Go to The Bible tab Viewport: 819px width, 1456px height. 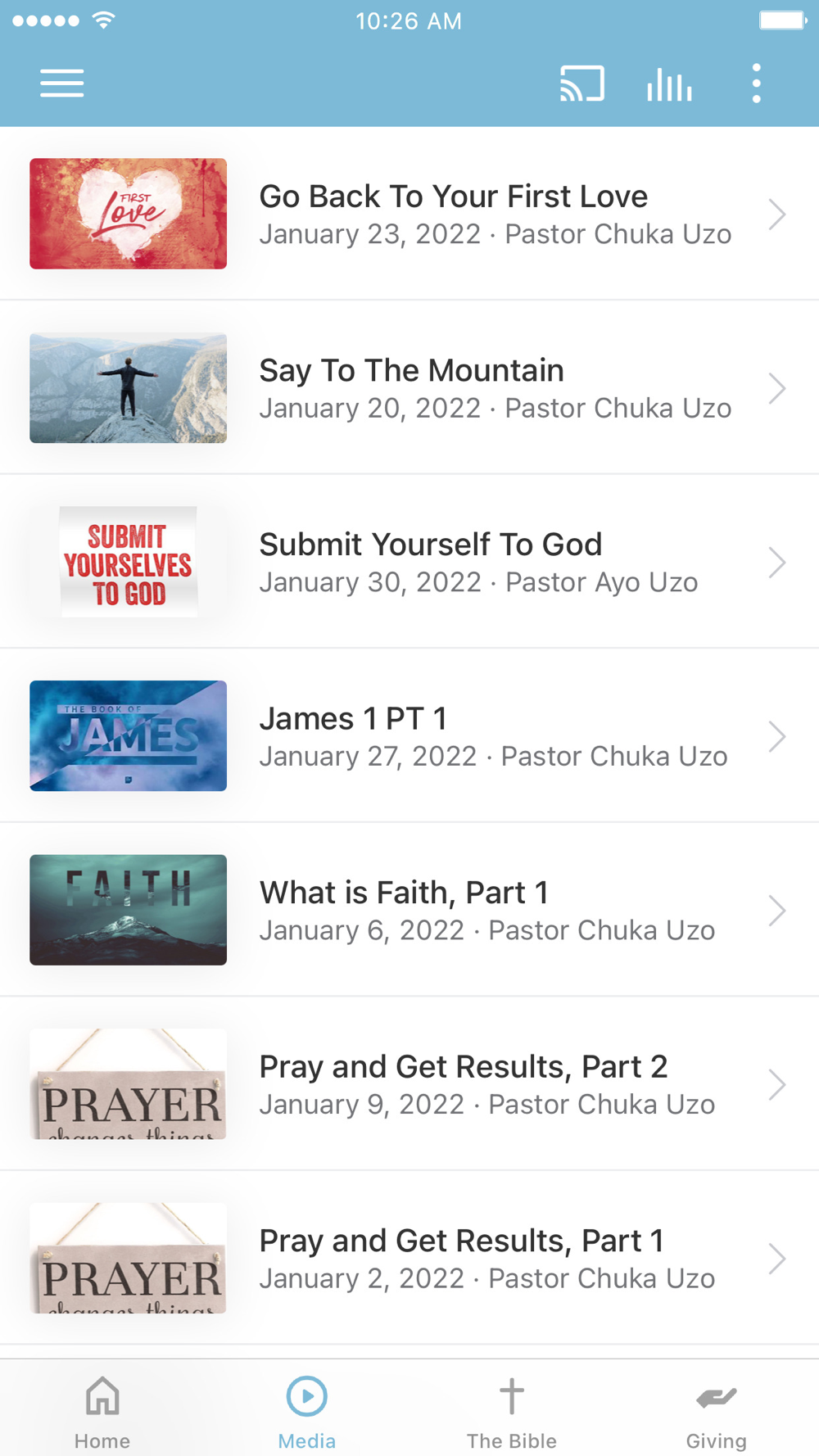coord(512,1412)
